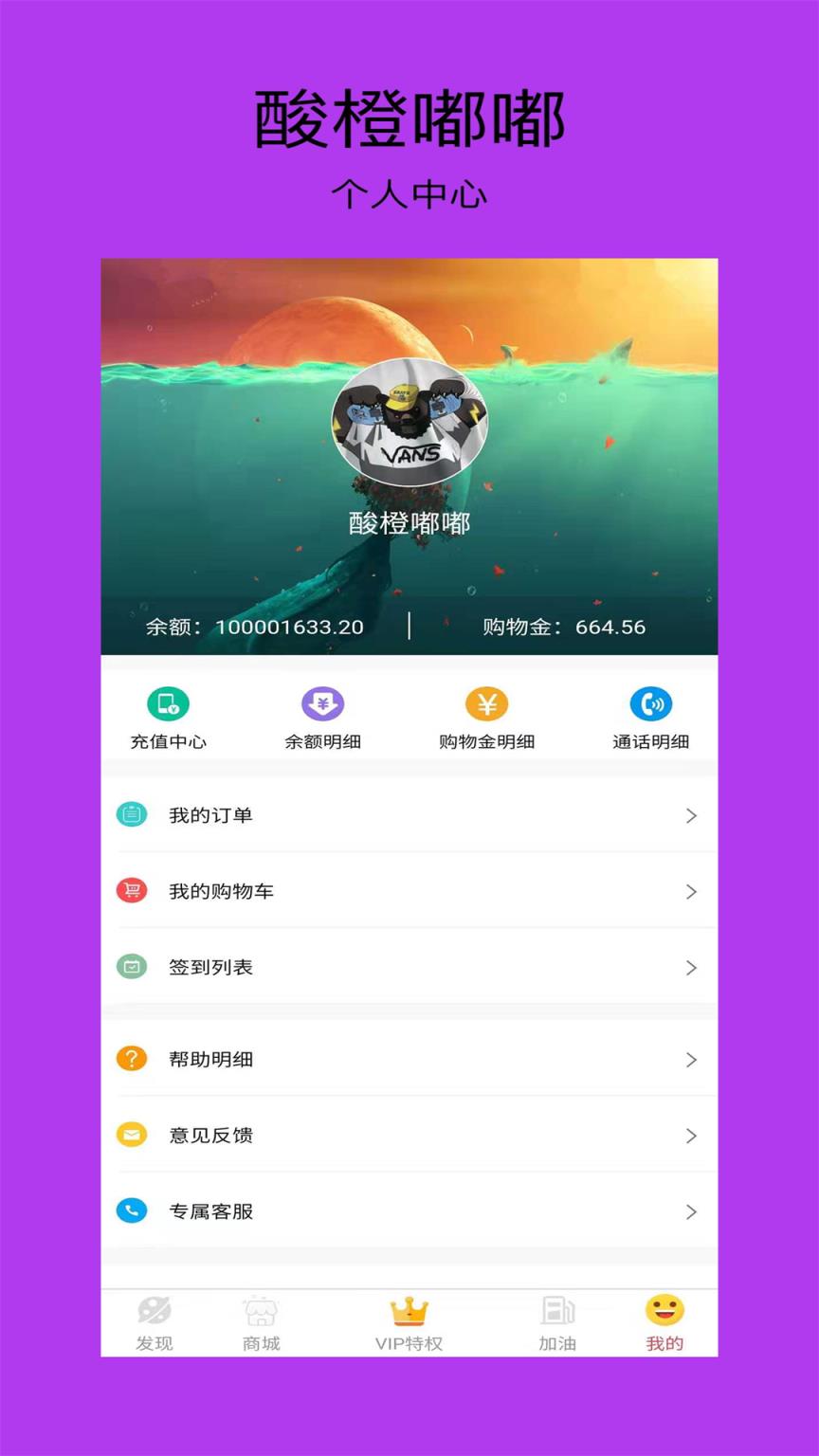Screen dimensions: 819x1456
Task: Open the 加油 refuel tab
Action: click(557, 1320)
